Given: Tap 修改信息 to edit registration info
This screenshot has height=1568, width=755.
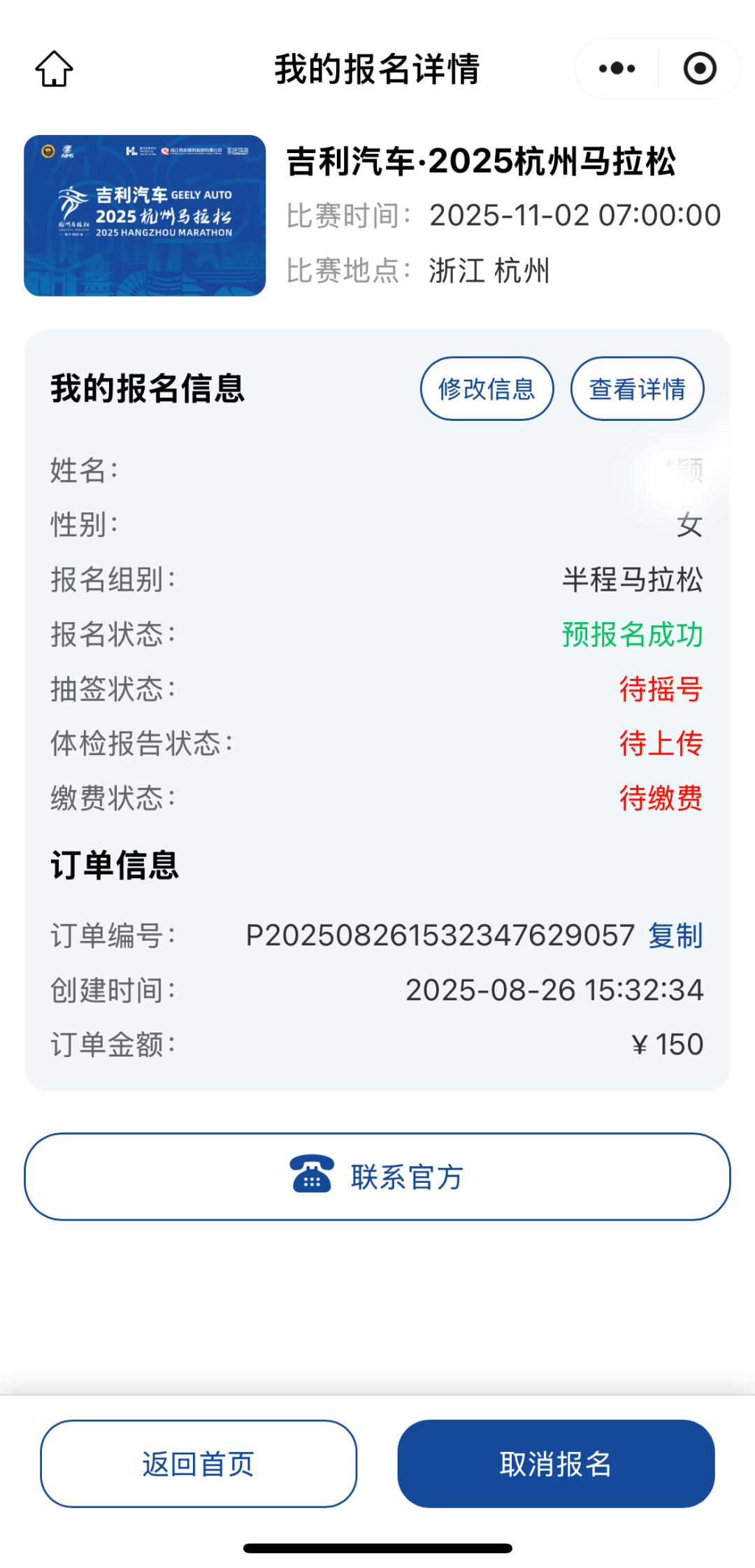Looking at the screenshot, I should point(487,389).
